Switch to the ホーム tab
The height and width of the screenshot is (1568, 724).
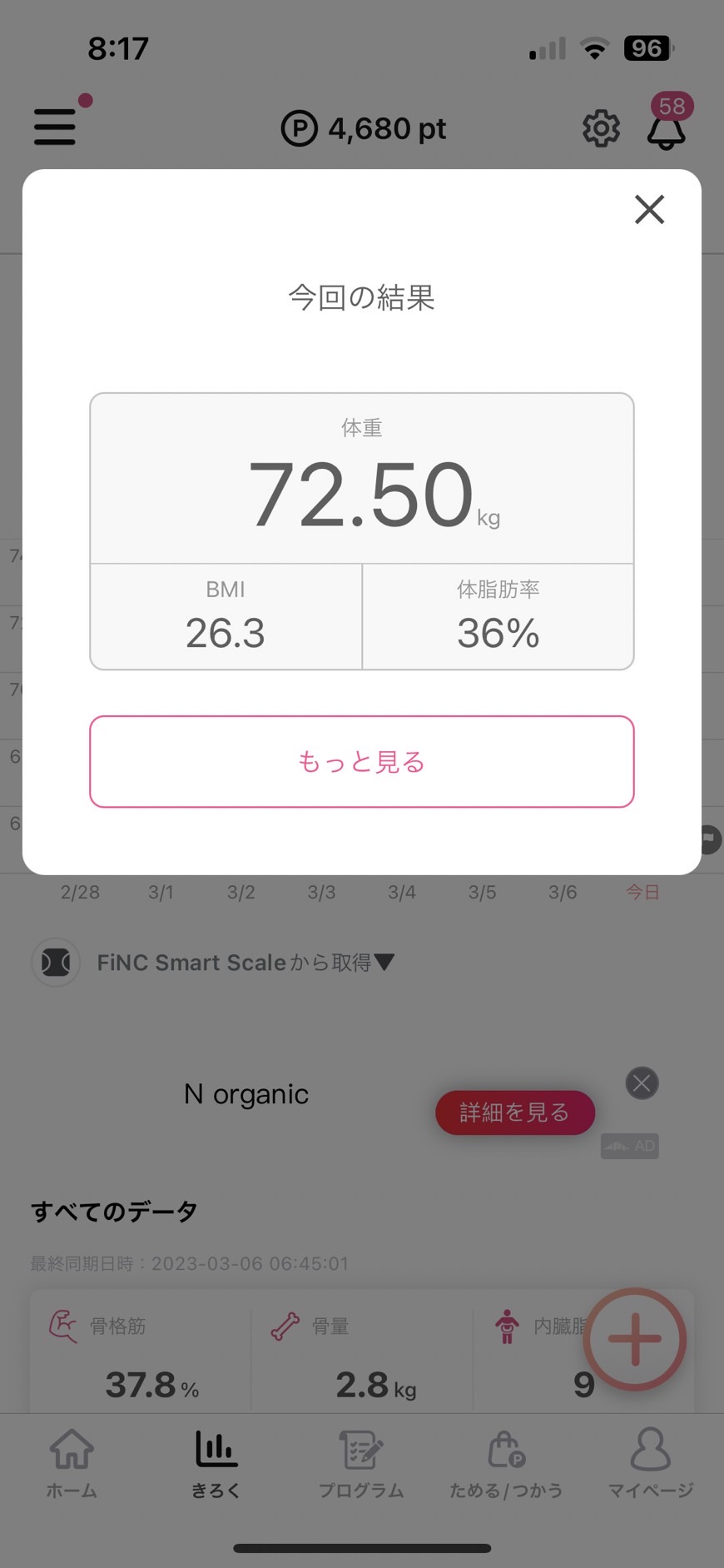coord(72,1465)
